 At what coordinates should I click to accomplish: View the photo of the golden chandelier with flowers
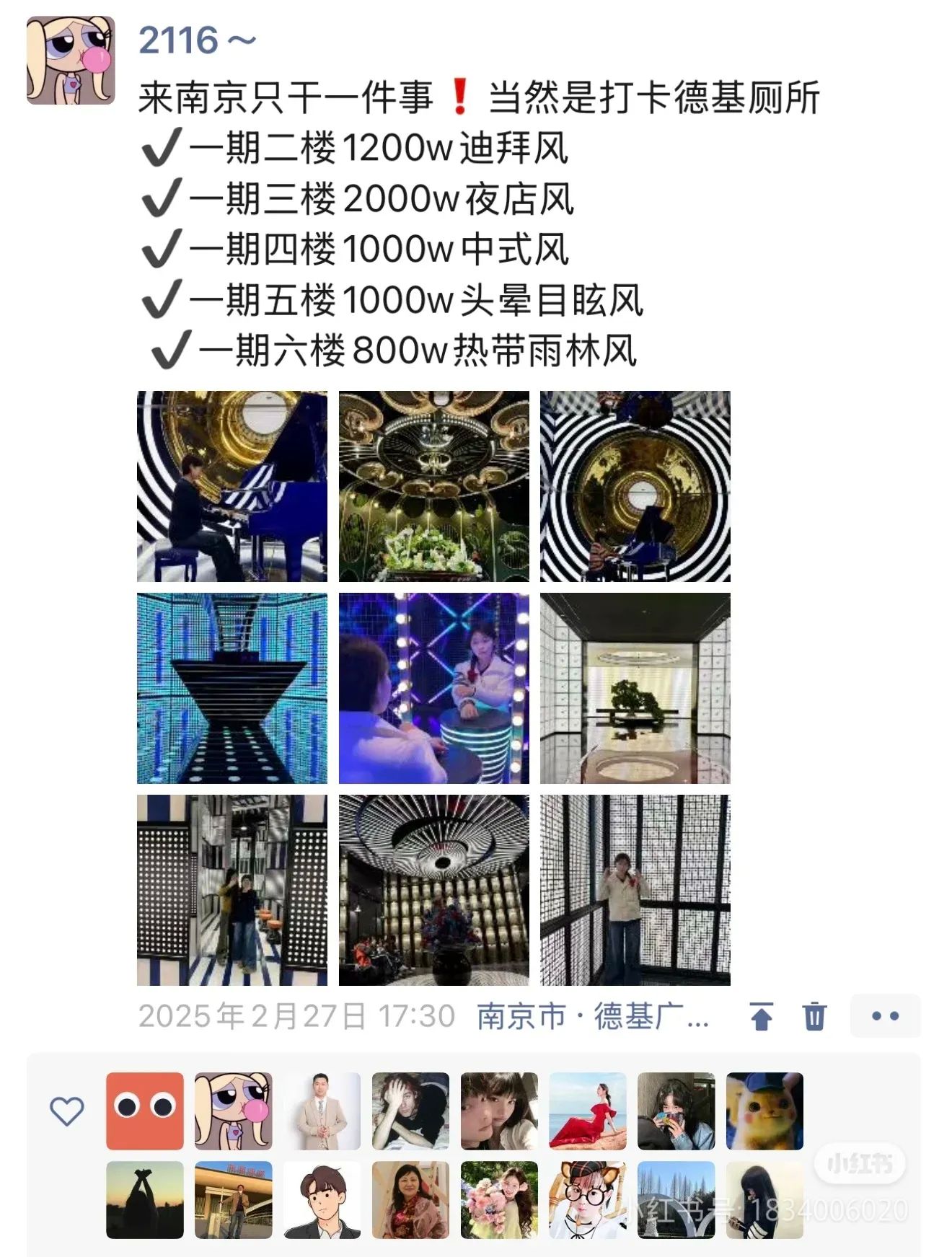click(433, 486)
